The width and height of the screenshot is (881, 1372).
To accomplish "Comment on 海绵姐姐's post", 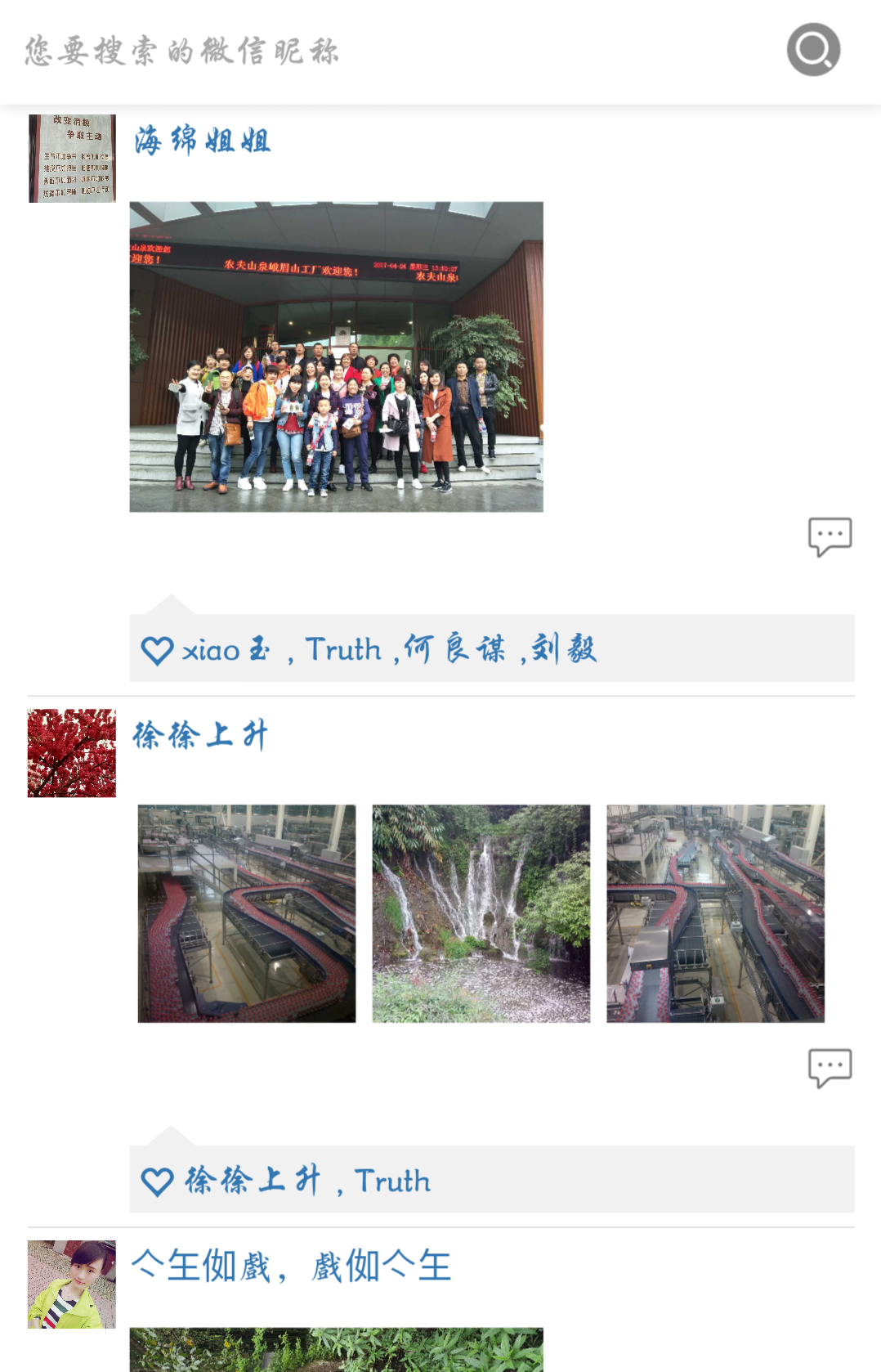I will pos(830,536).
